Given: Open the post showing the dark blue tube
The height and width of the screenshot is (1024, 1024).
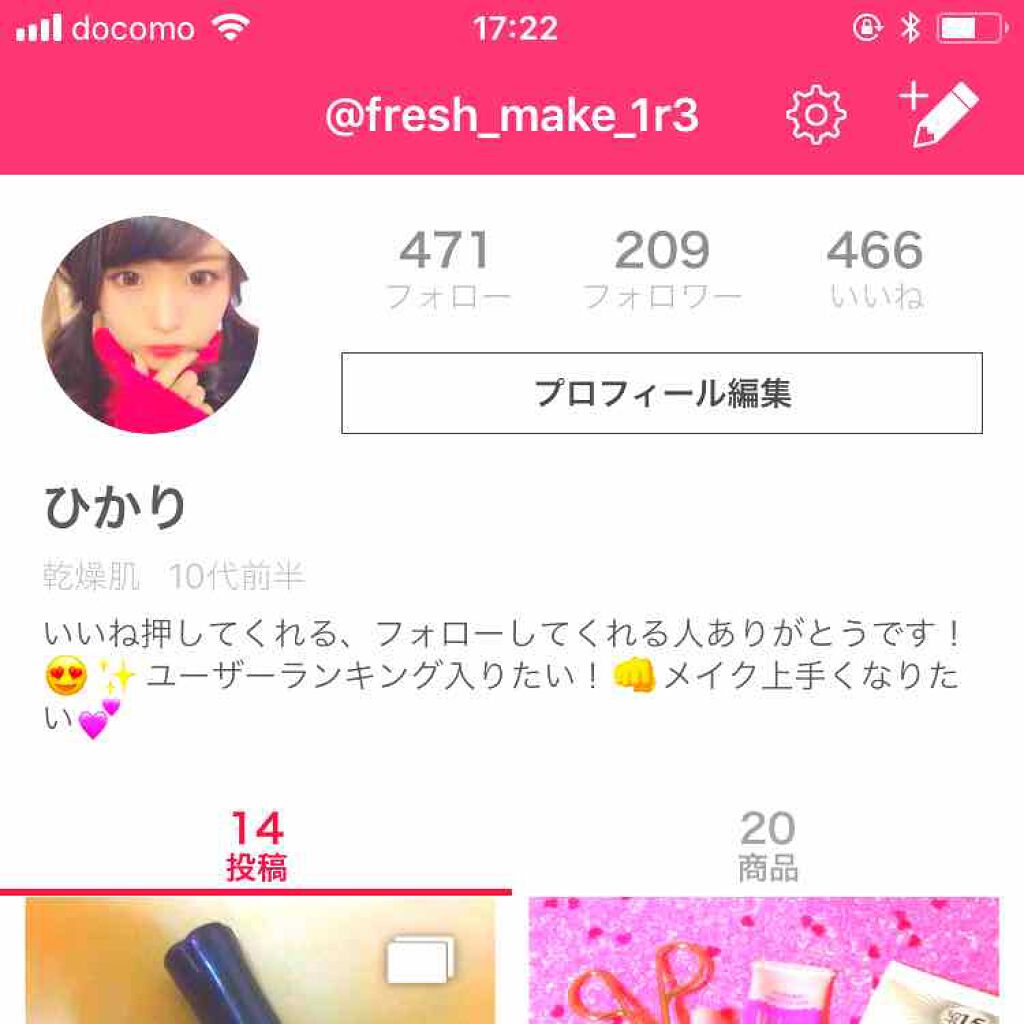Looking at the screenshot, I should click(x=258, y=960).
